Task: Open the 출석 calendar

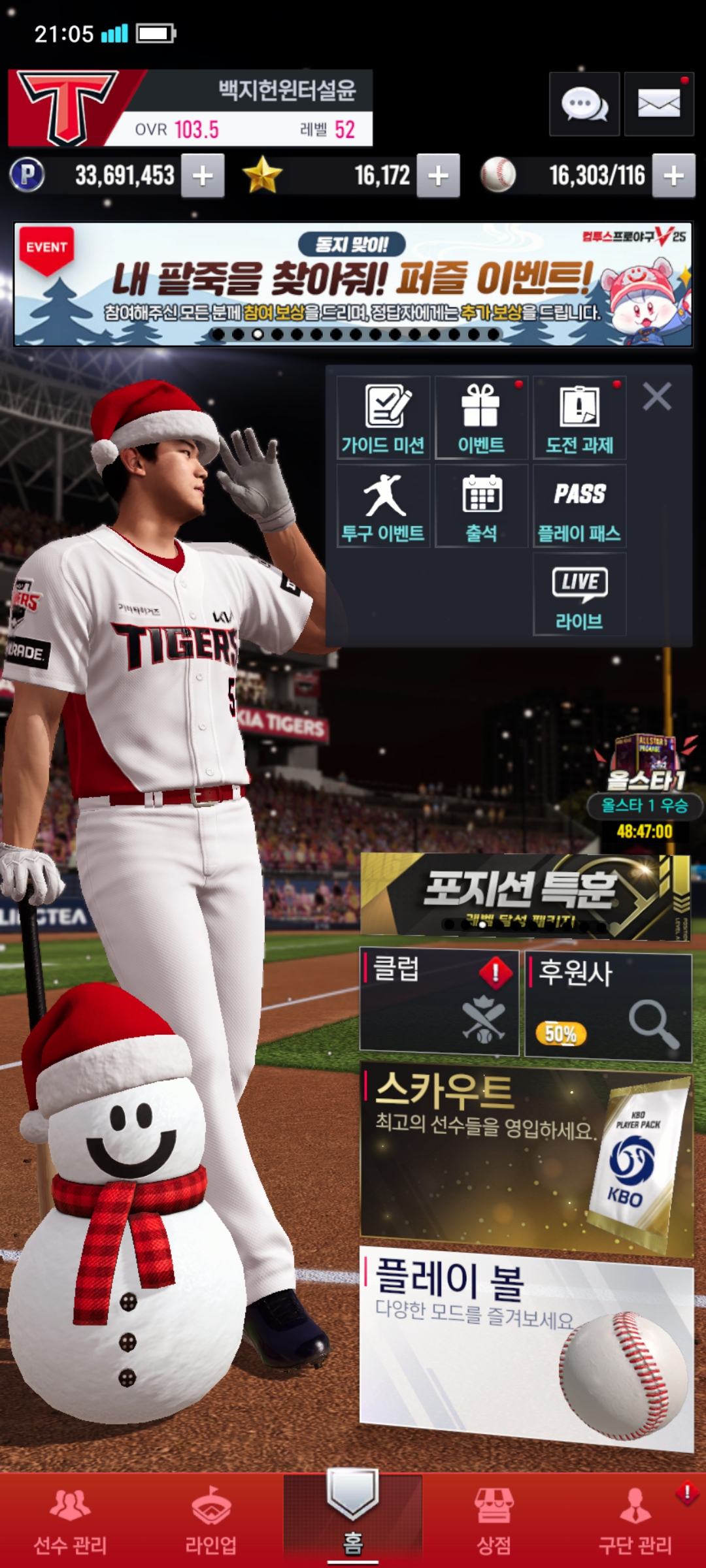Action: pyautogui.click(x=481, y=506)
